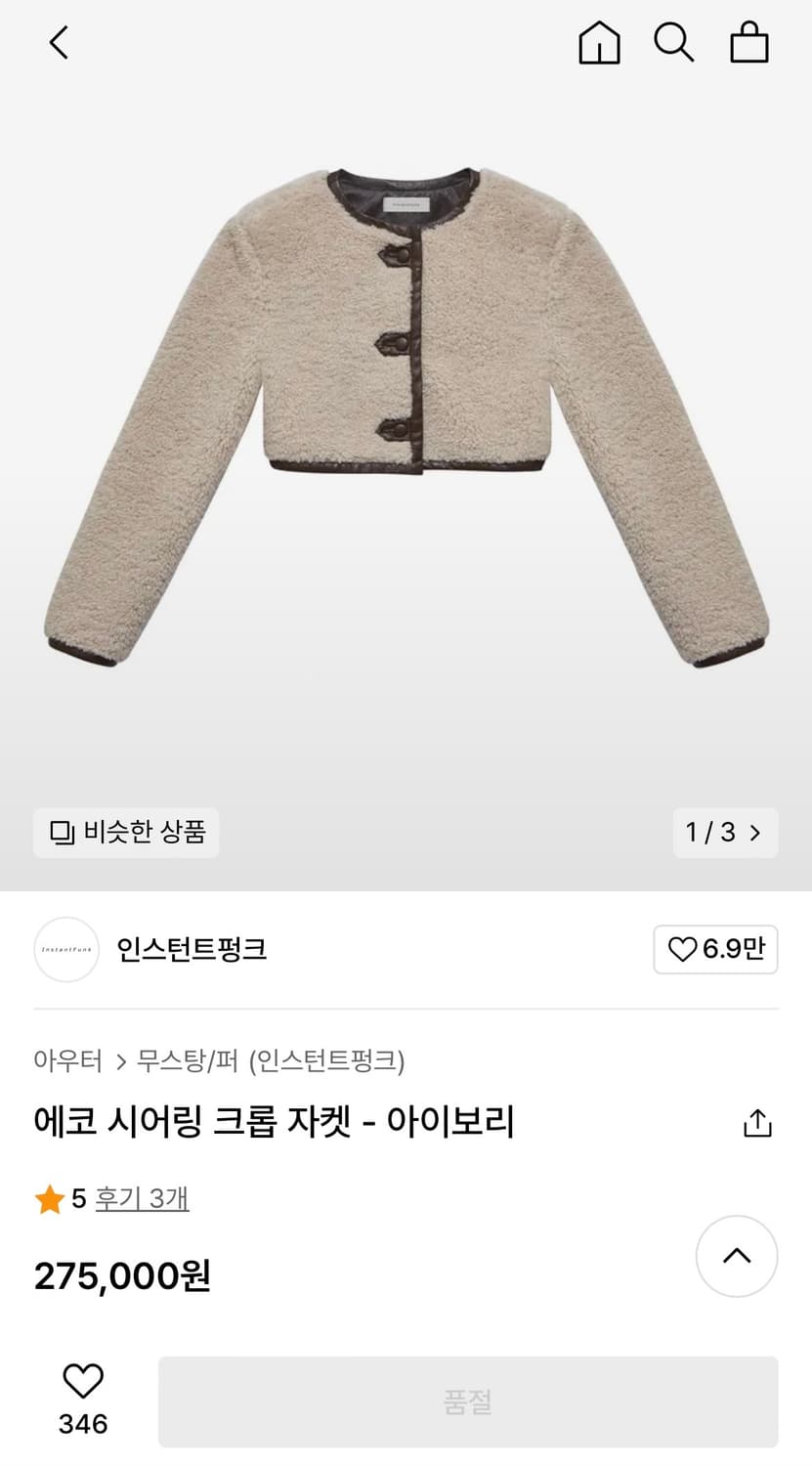812x1466 pixels.
Task: Open brand page by tapping 인스턴트펑크 name
Action: coord(192,949)
